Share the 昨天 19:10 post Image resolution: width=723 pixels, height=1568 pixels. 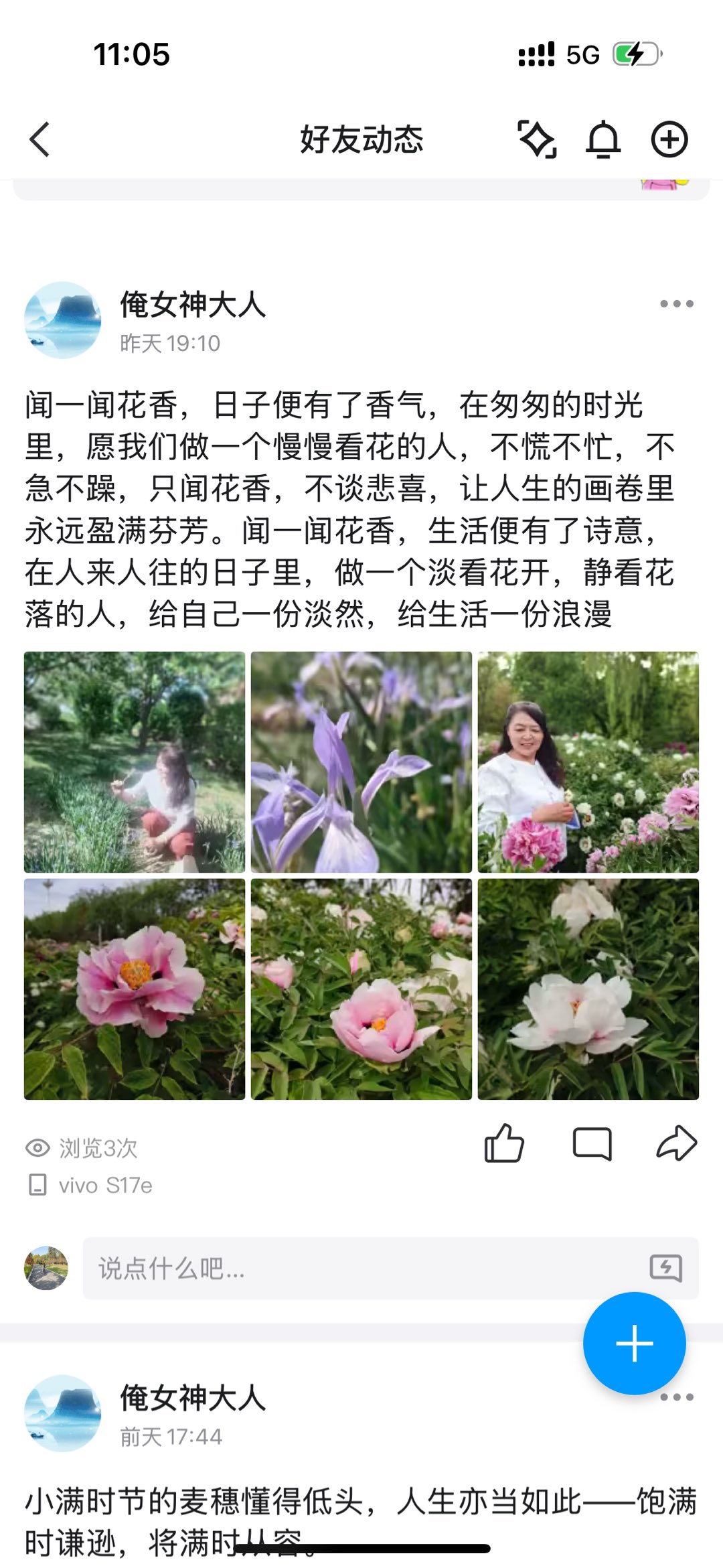[676, 1143]
